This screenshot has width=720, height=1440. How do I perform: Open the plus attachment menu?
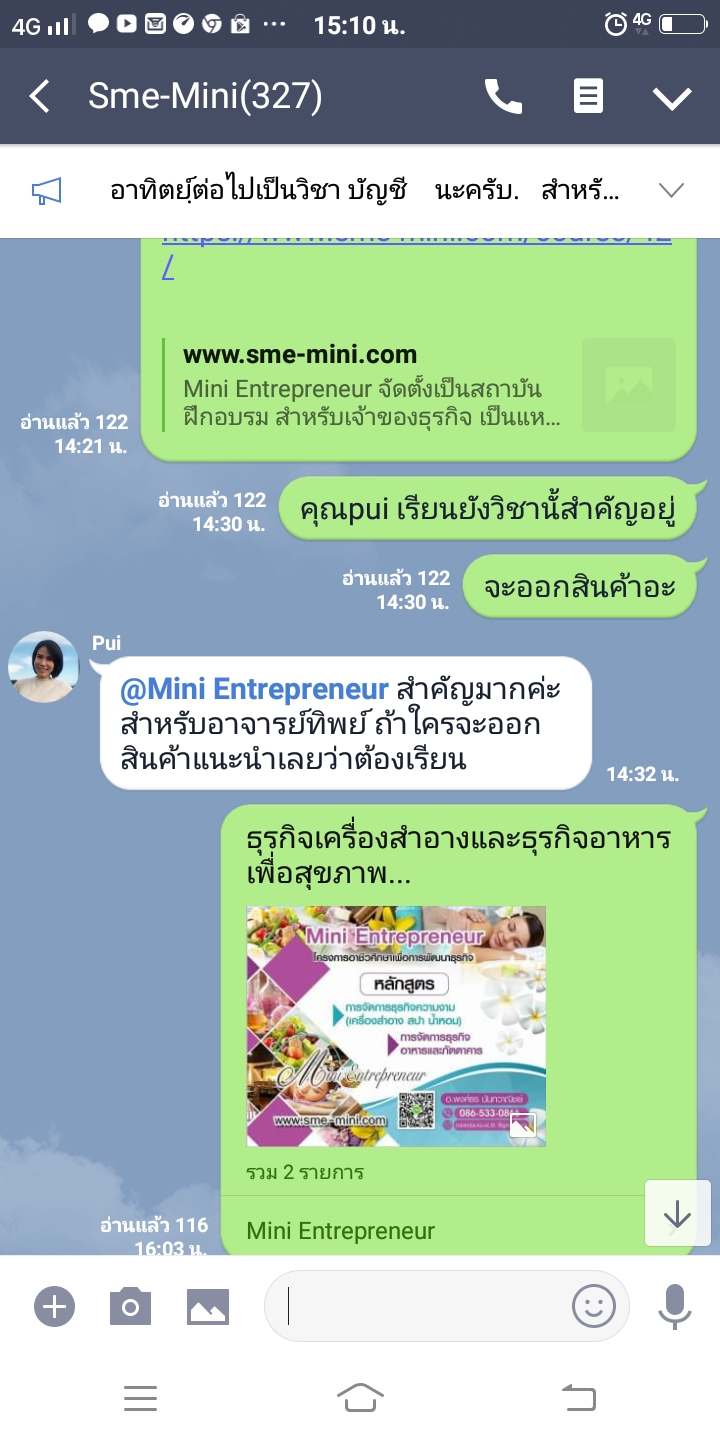pos(54,1306)
